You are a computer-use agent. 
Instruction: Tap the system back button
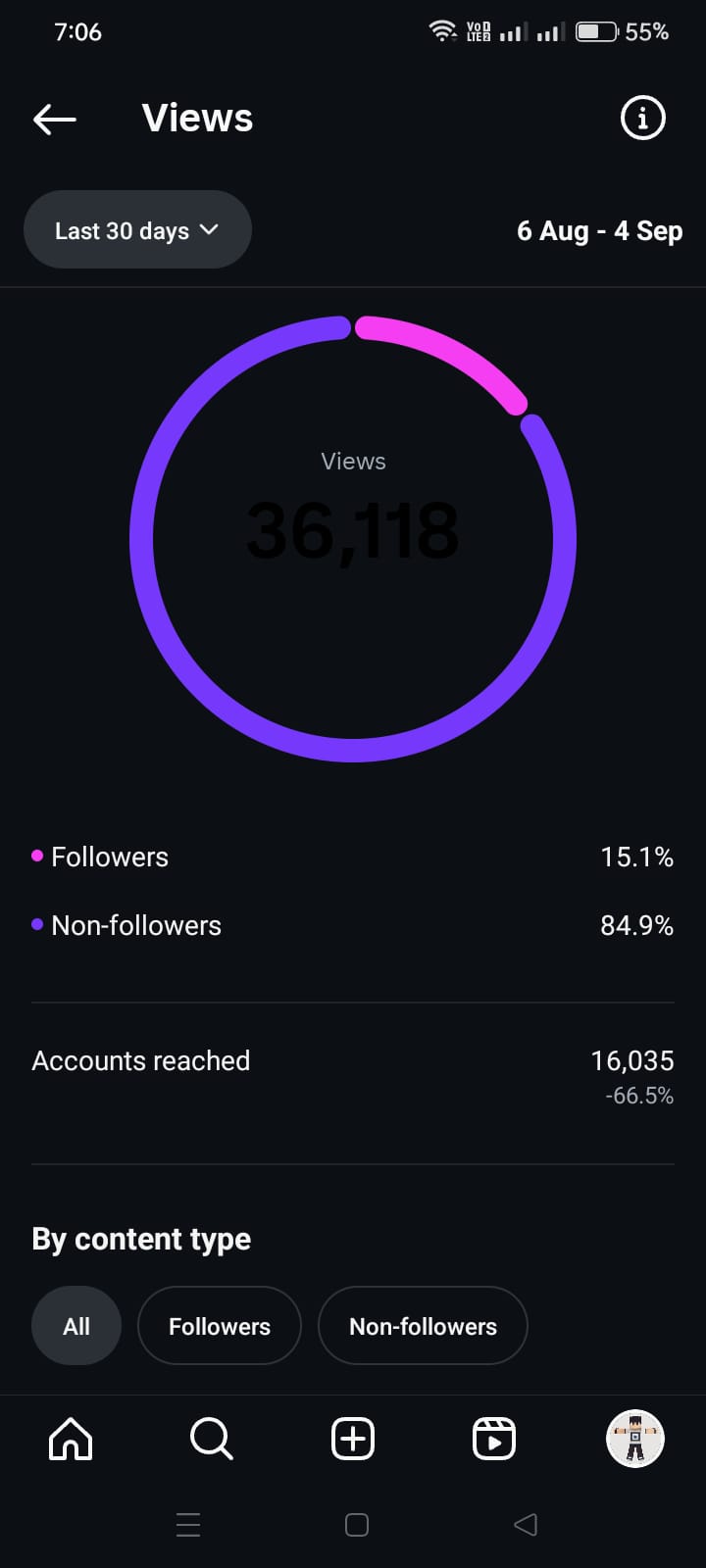pos(526,1524)
